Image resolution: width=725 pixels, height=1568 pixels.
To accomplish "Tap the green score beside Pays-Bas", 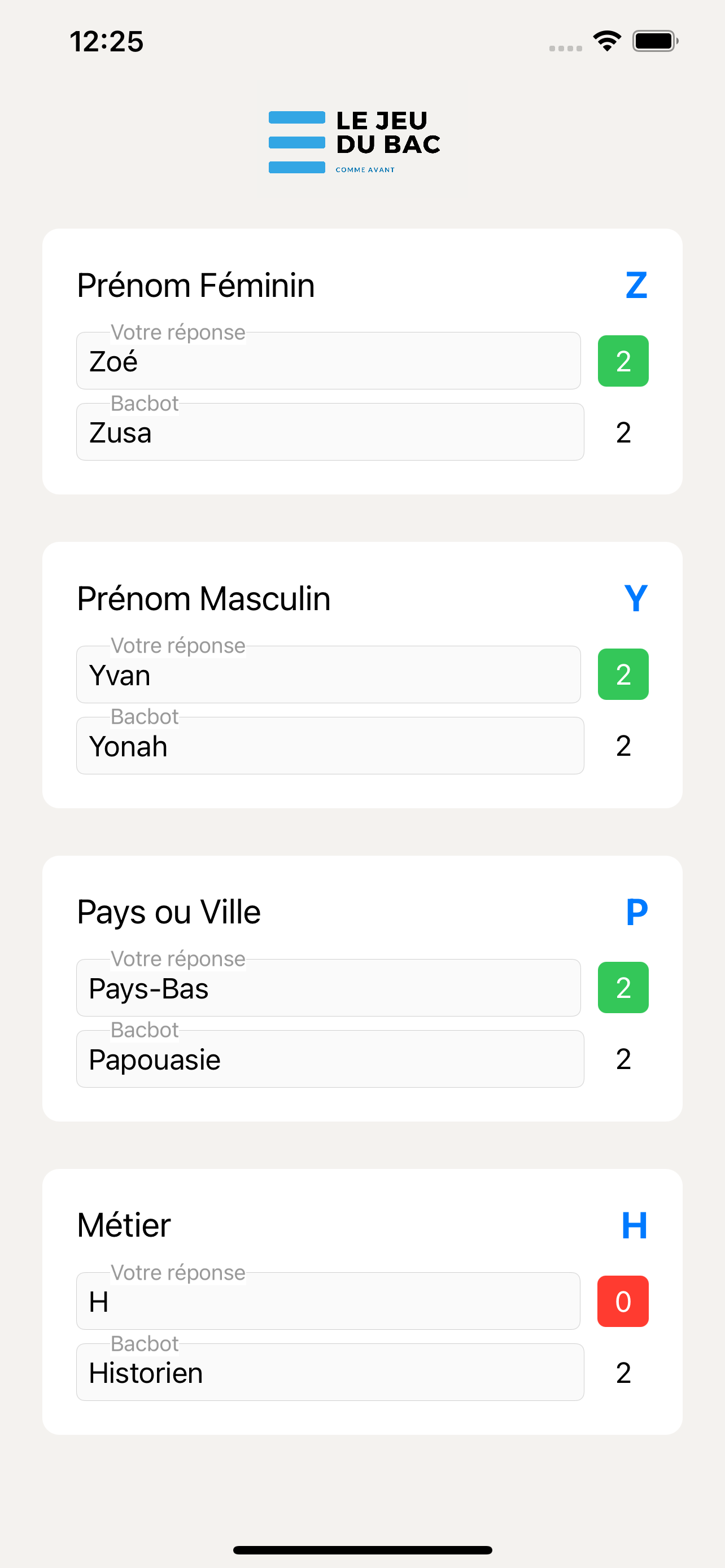I will click(623, 987).
